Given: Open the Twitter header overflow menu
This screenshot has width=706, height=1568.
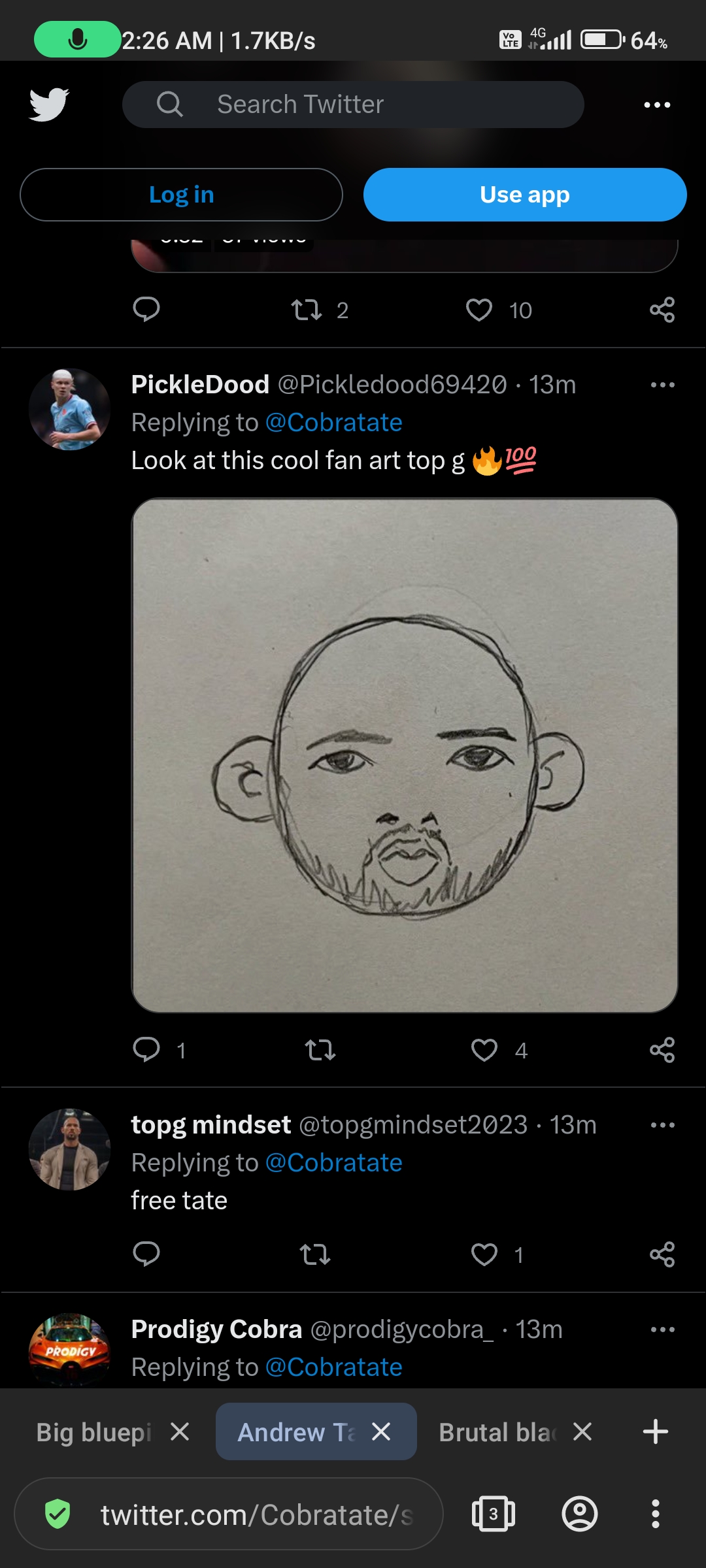Looking at the screenshot, I should [657, 105].
